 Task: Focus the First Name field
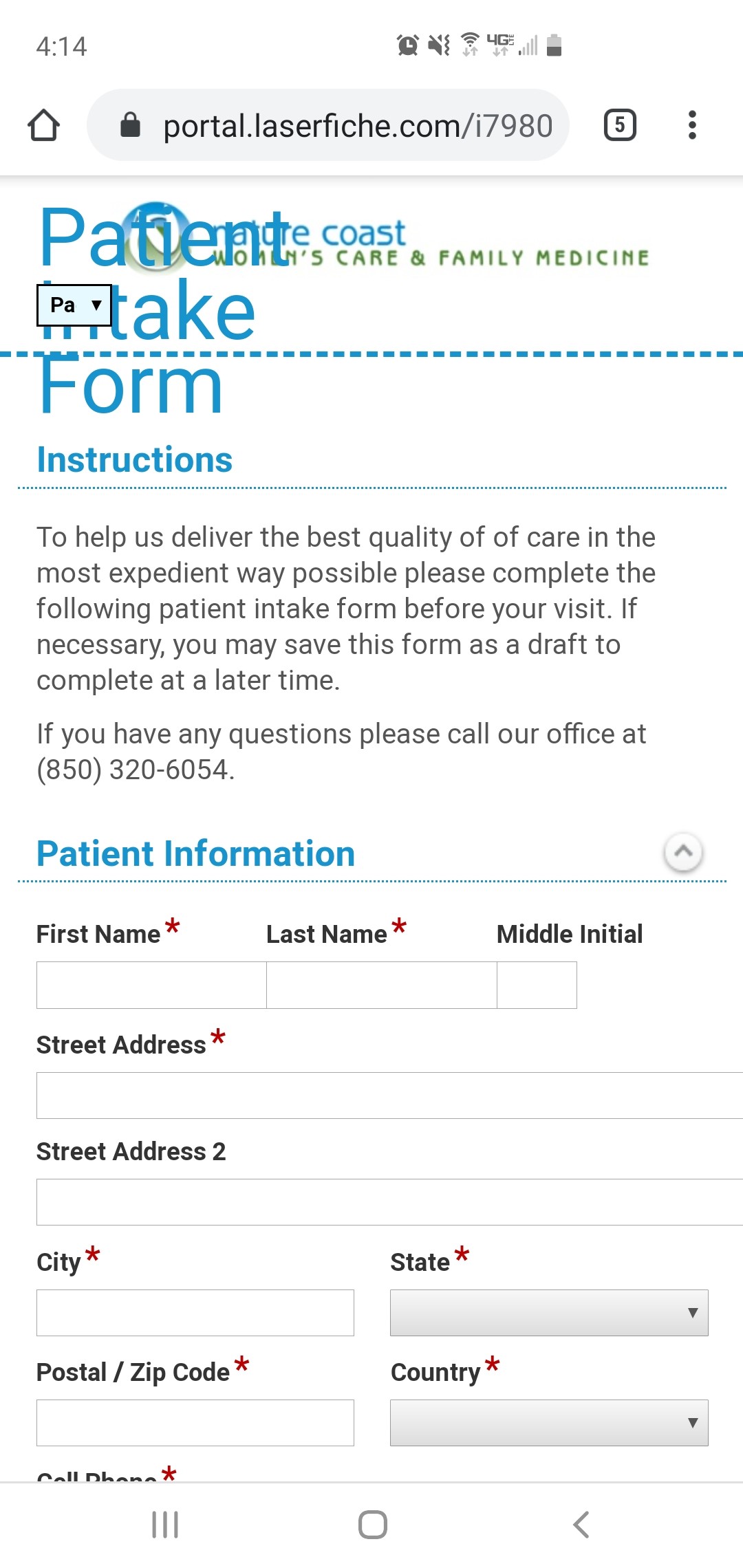[x=151, y=985]
